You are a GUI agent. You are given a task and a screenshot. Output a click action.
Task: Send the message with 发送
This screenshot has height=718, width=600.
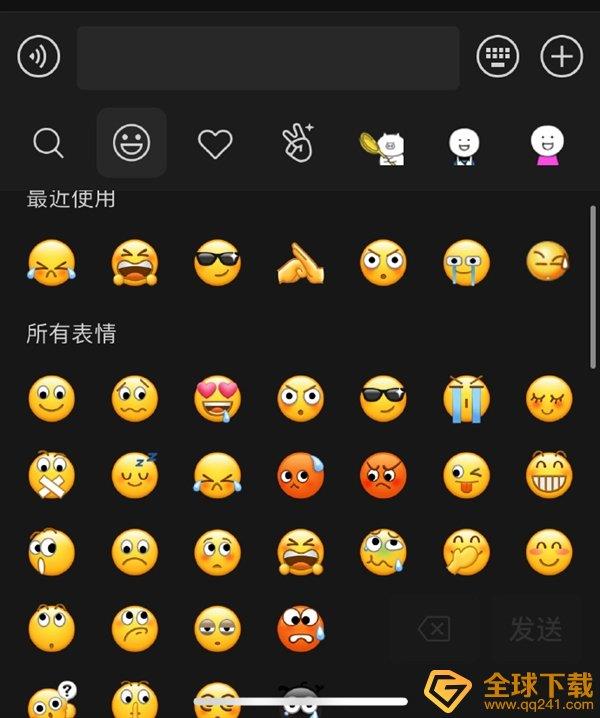tap(536, 629)
